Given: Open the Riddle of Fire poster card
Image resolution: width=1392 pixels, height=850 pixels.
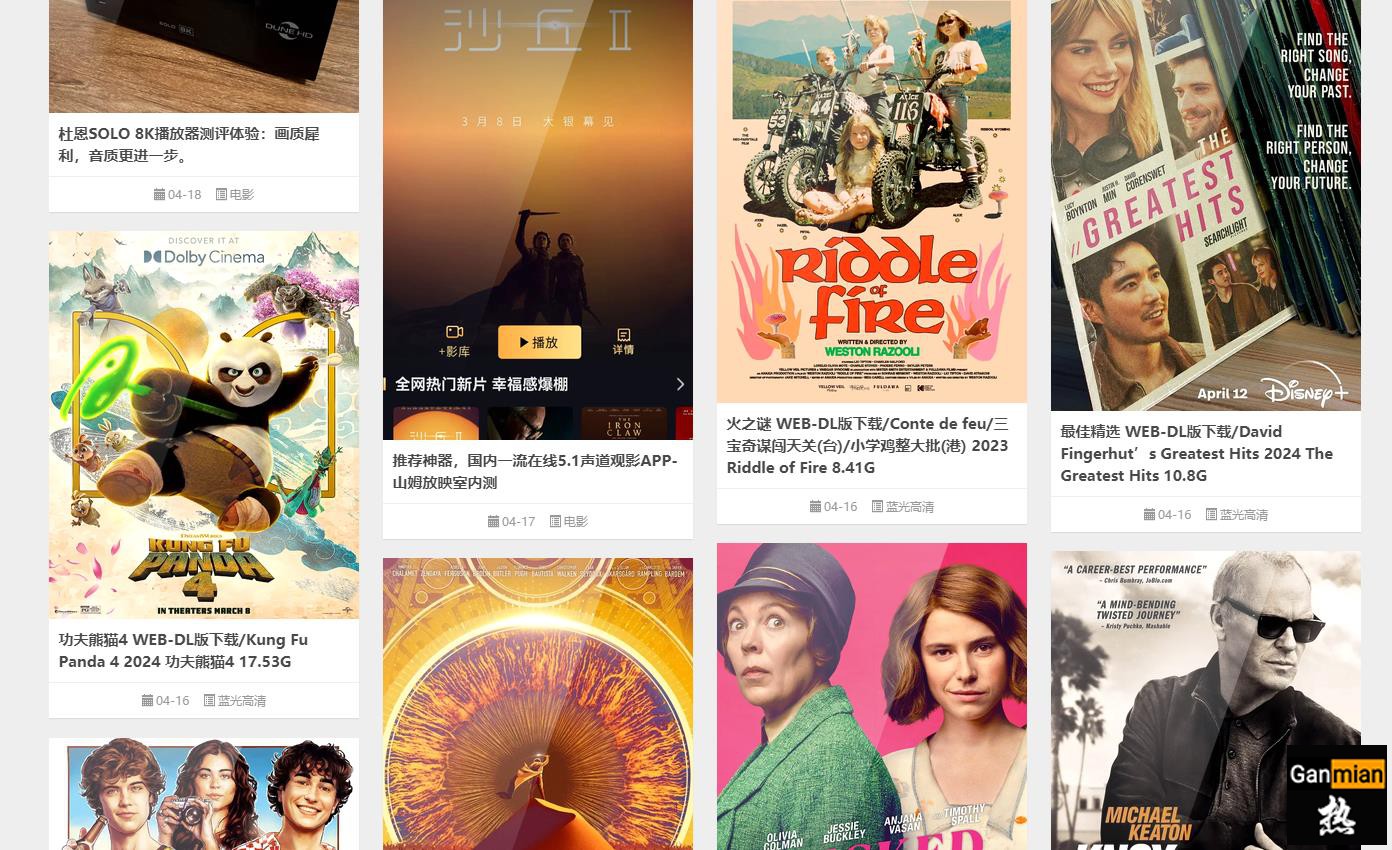Looking at the screenshot, I should pos(871,200).
